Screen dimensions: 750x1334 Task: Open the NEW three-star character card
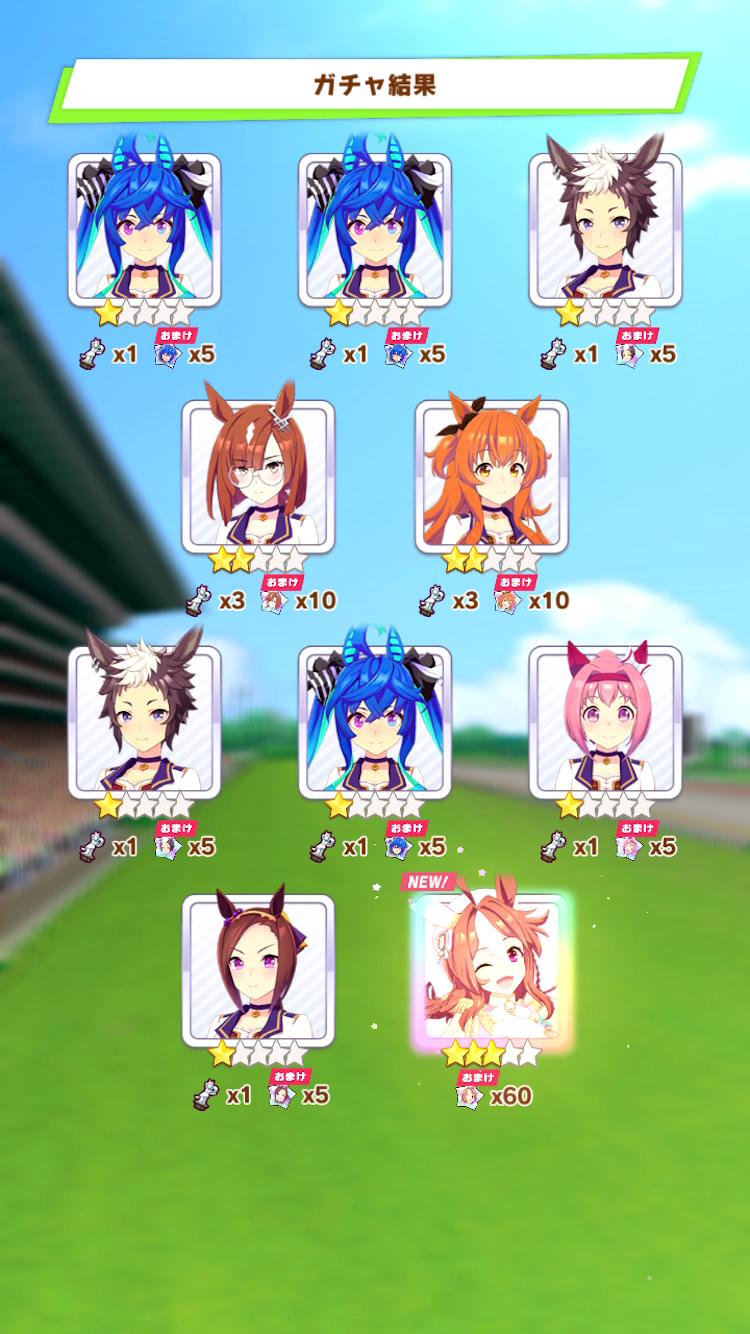click(491, 968)
